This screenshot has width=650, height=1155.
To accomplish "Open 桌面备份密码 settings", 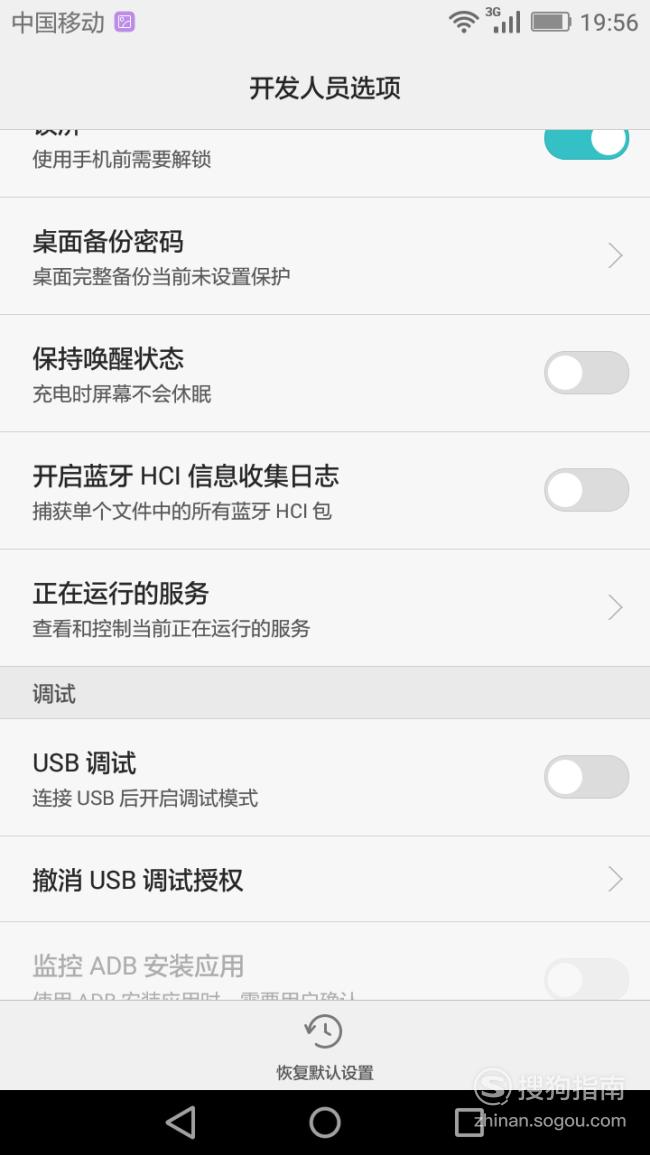I will tap(325, 256).
